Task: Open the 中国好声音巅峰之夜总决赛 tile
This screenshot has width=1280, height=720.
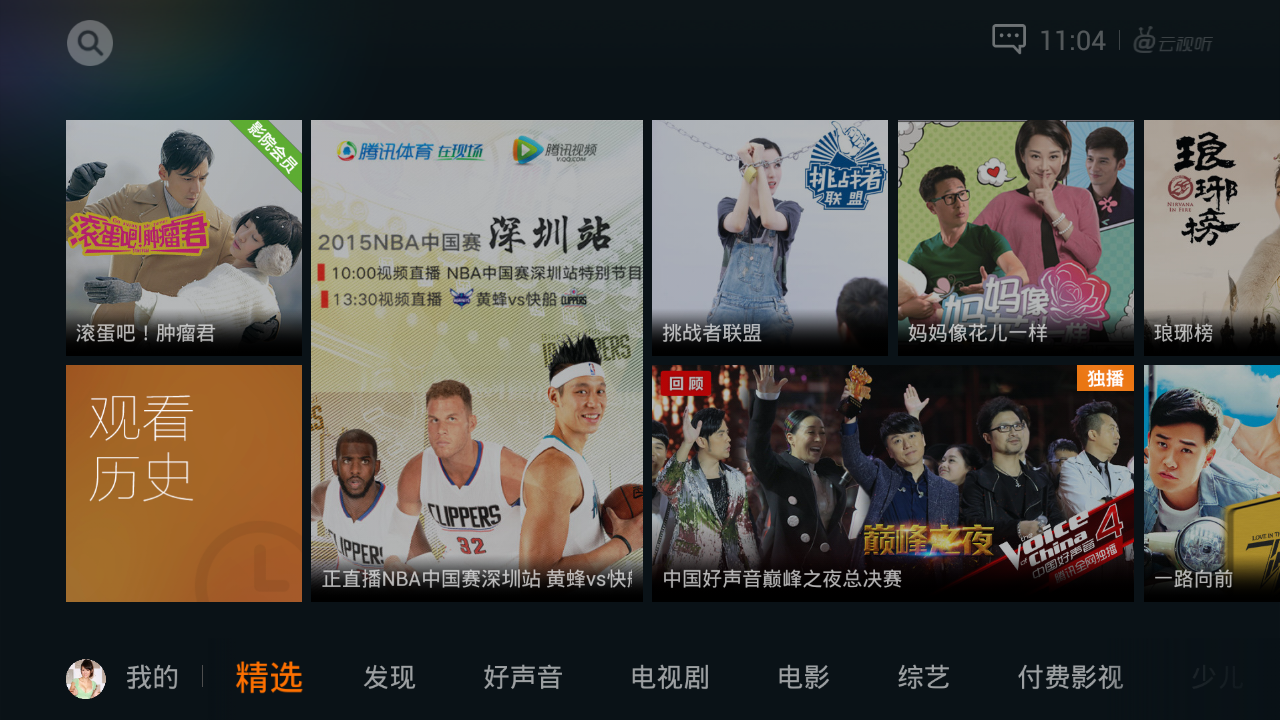Action: [893, 483]
